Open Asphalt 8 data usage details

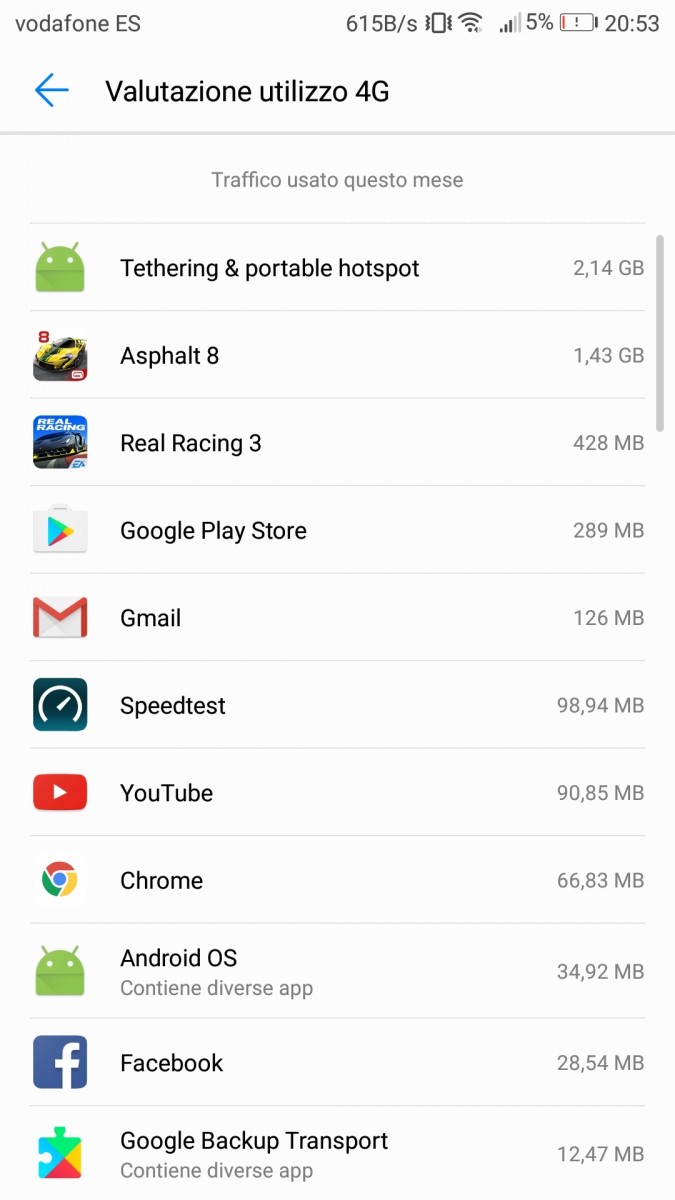click(x=337, y=356)
